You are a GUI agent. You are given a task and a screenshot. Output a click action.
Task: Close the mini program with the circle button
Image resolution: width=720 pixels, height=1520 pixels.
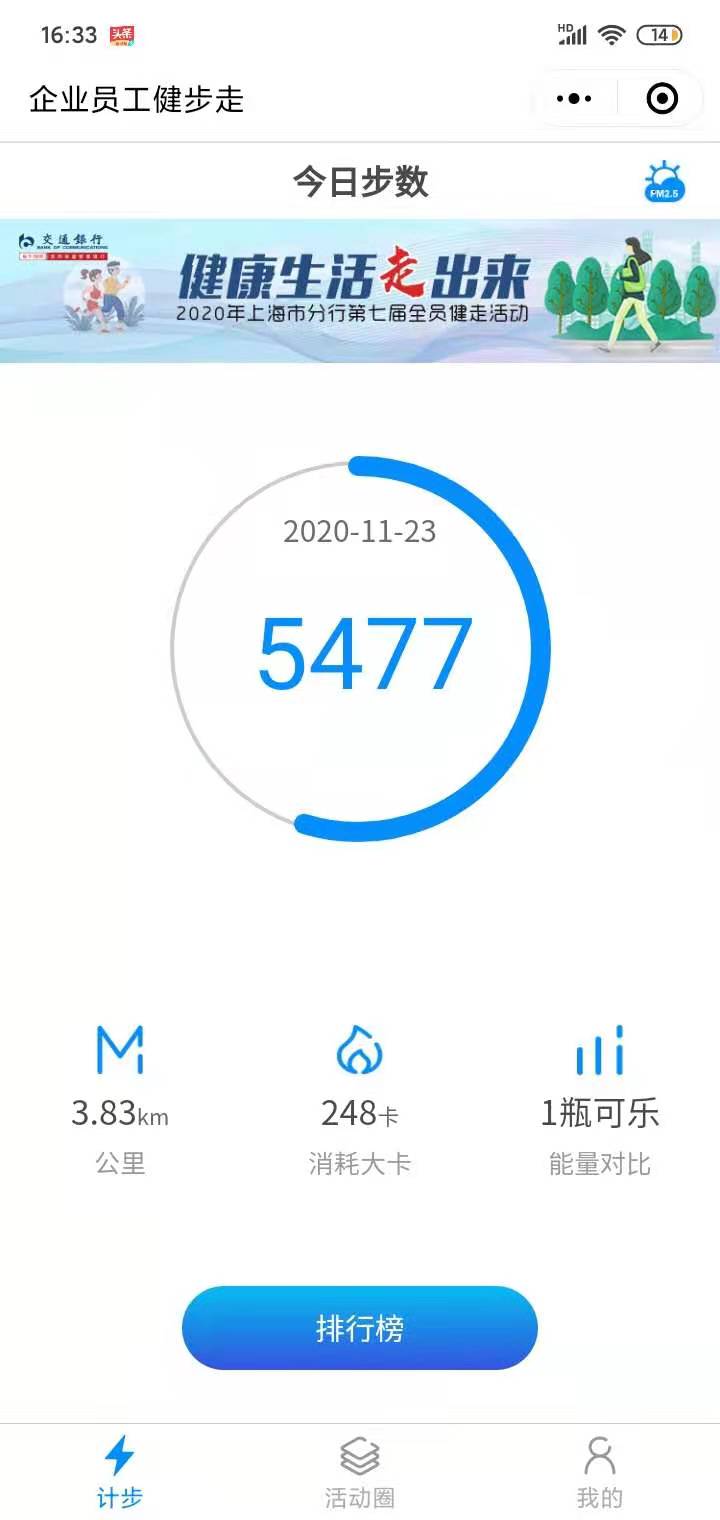(662, 98)
